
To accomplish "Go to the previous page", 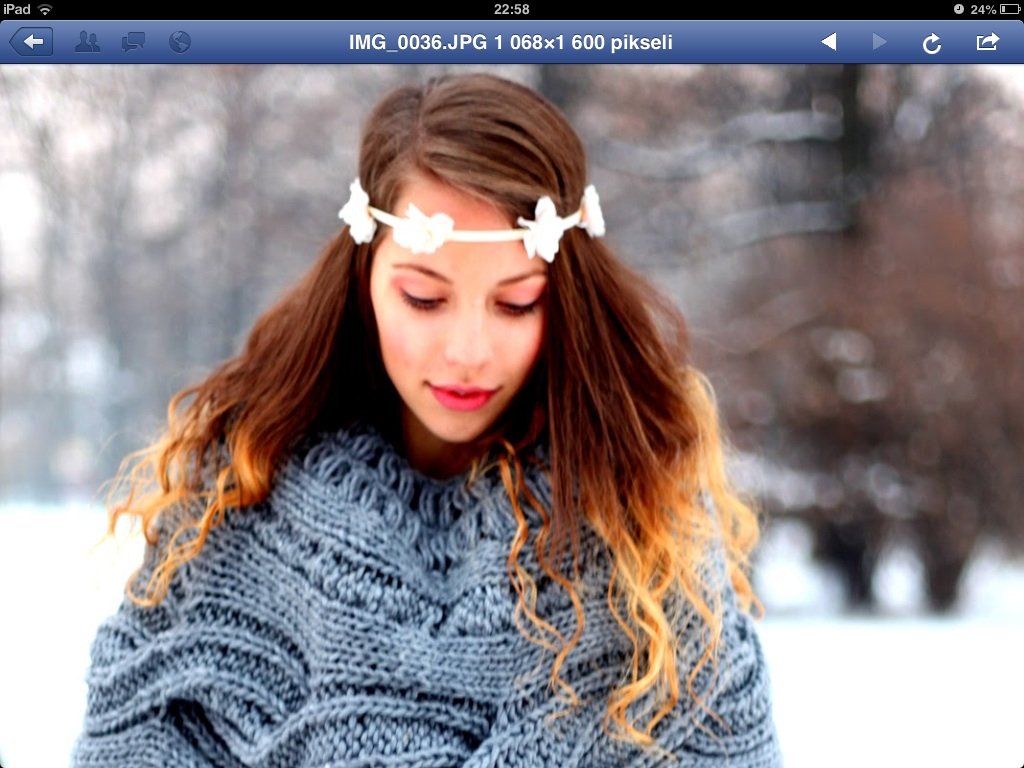I will pyautogui.click(x=828, y=42).
